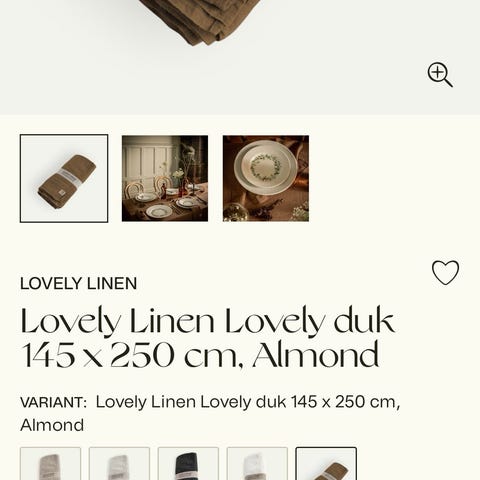Choose the black tablecloth variant
480x480 pixels.
point(188,464)
